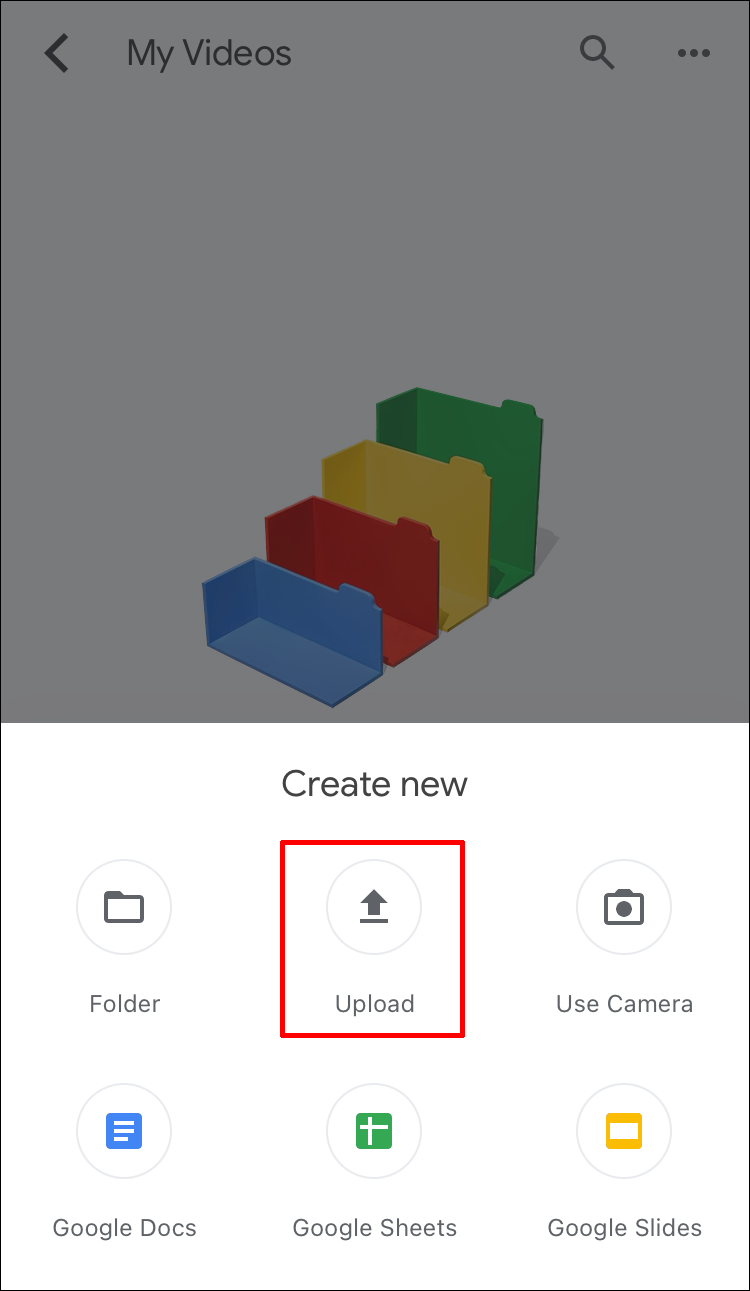The height and width of the screenshot is (1291, 750).
Task: Create a new Google Sheets file
Action: [374, 1132]
